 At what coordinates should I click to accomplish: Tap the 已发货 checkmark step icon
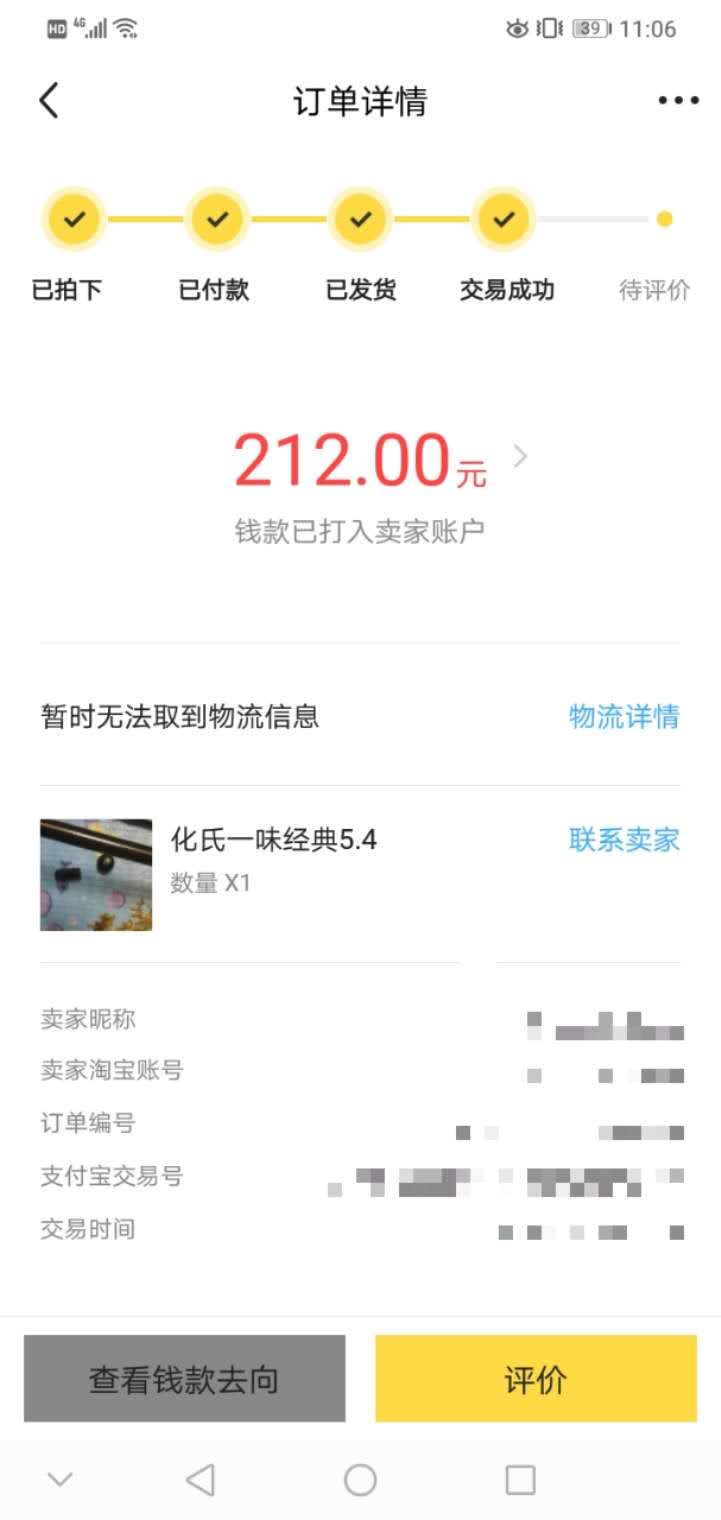(x=360, y=217)
